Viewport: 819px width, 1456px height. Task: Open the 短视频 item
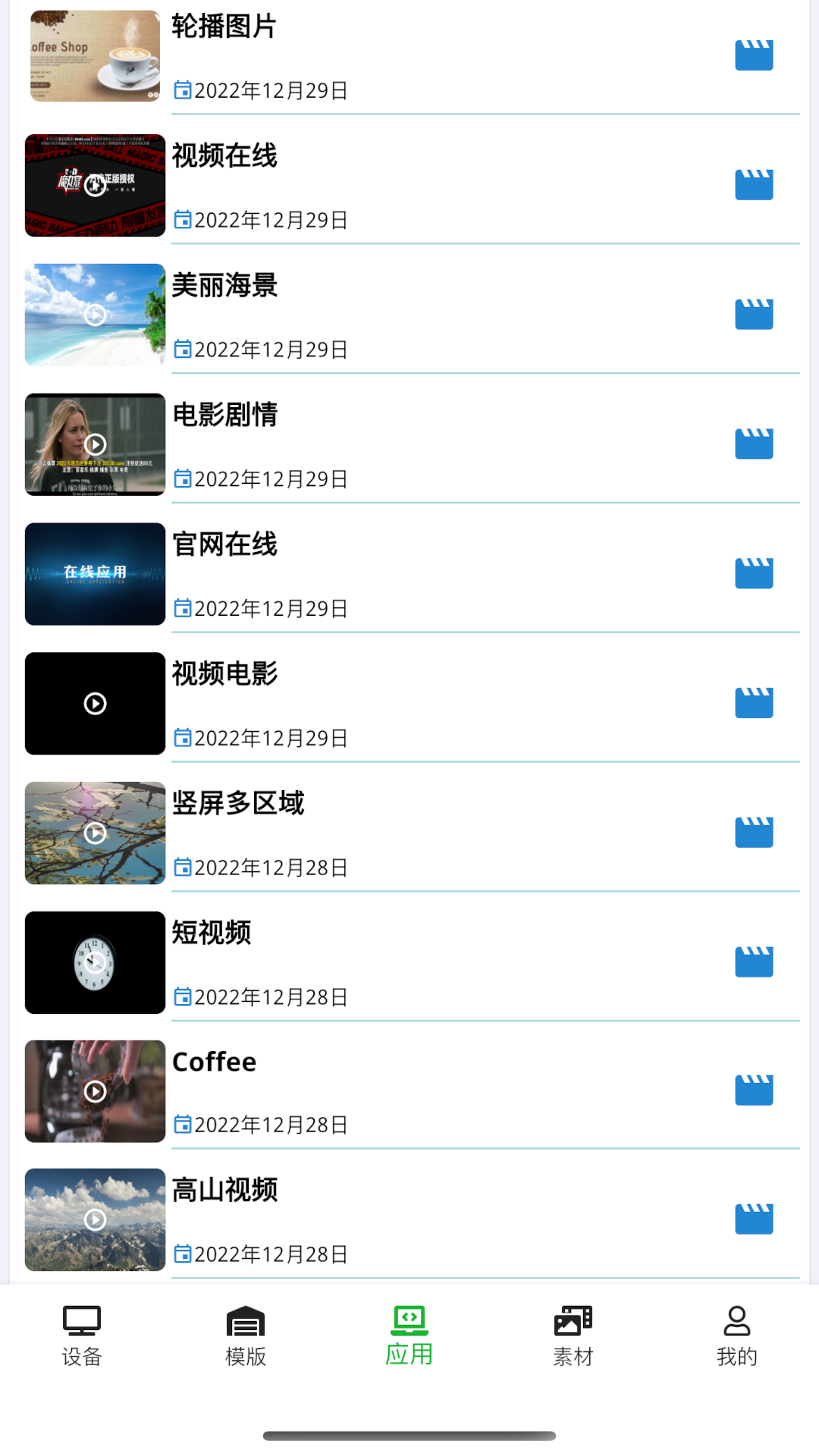[x=212, y=933]
